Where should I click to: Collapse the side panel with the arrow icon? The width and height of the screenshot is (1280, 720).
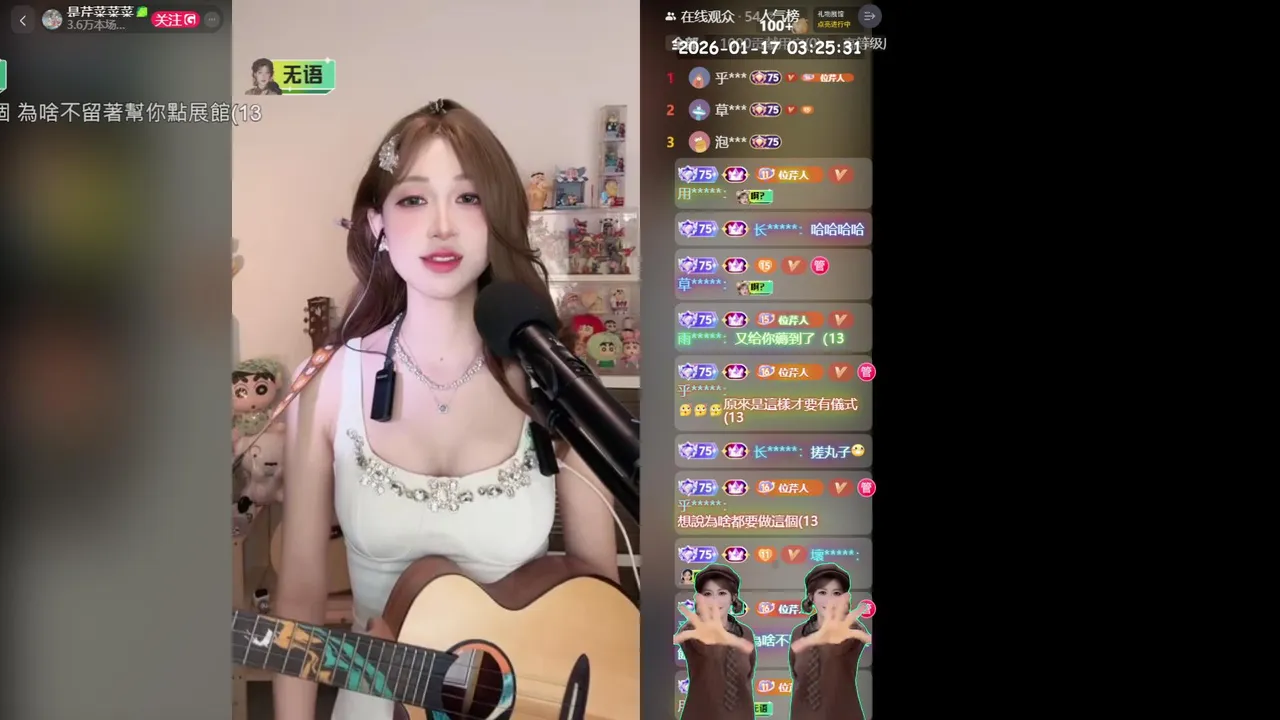869,16
